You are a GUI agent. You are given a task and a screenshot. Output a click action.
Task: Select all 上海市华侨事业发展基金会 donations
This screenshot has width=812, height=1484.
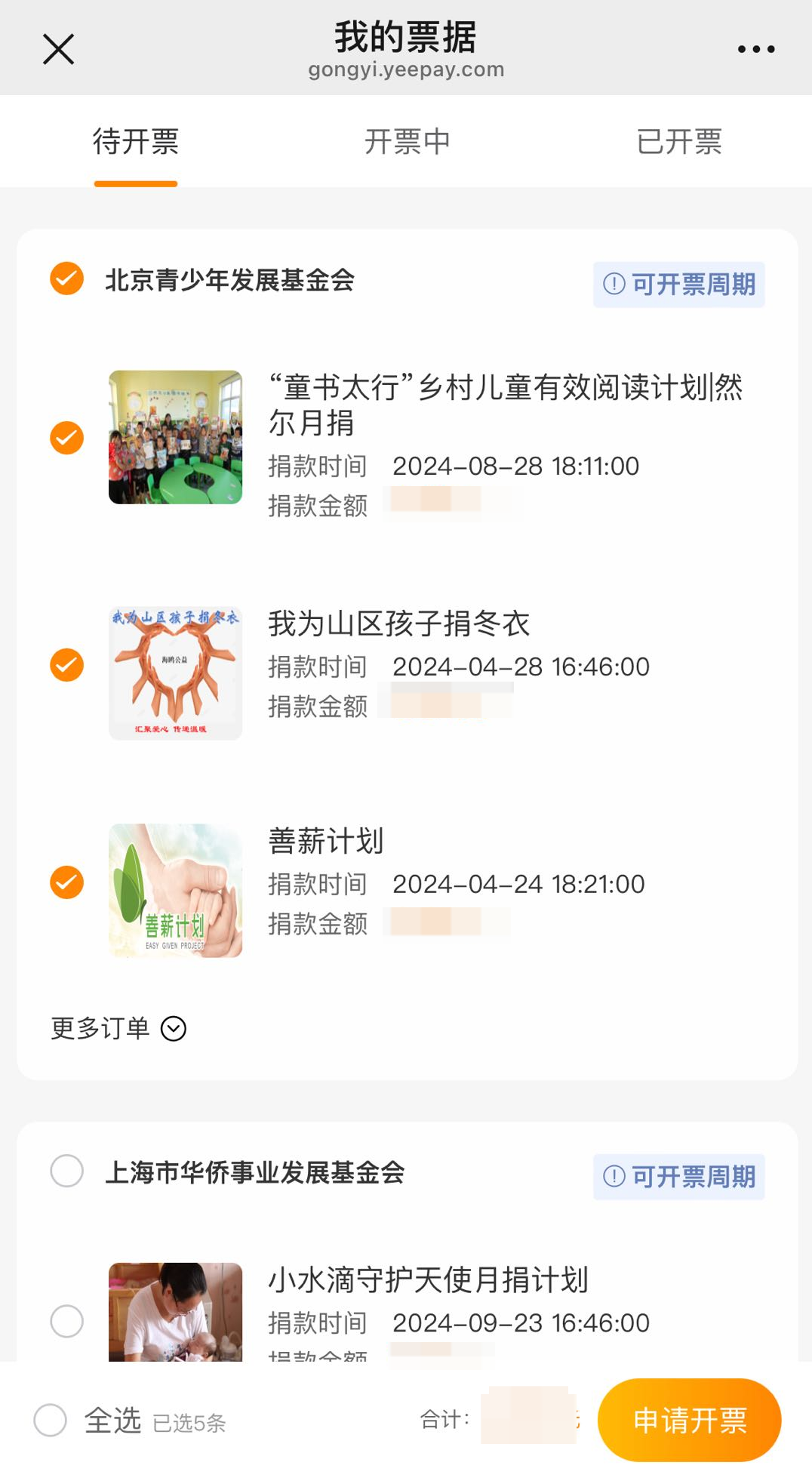[67, 1171]
